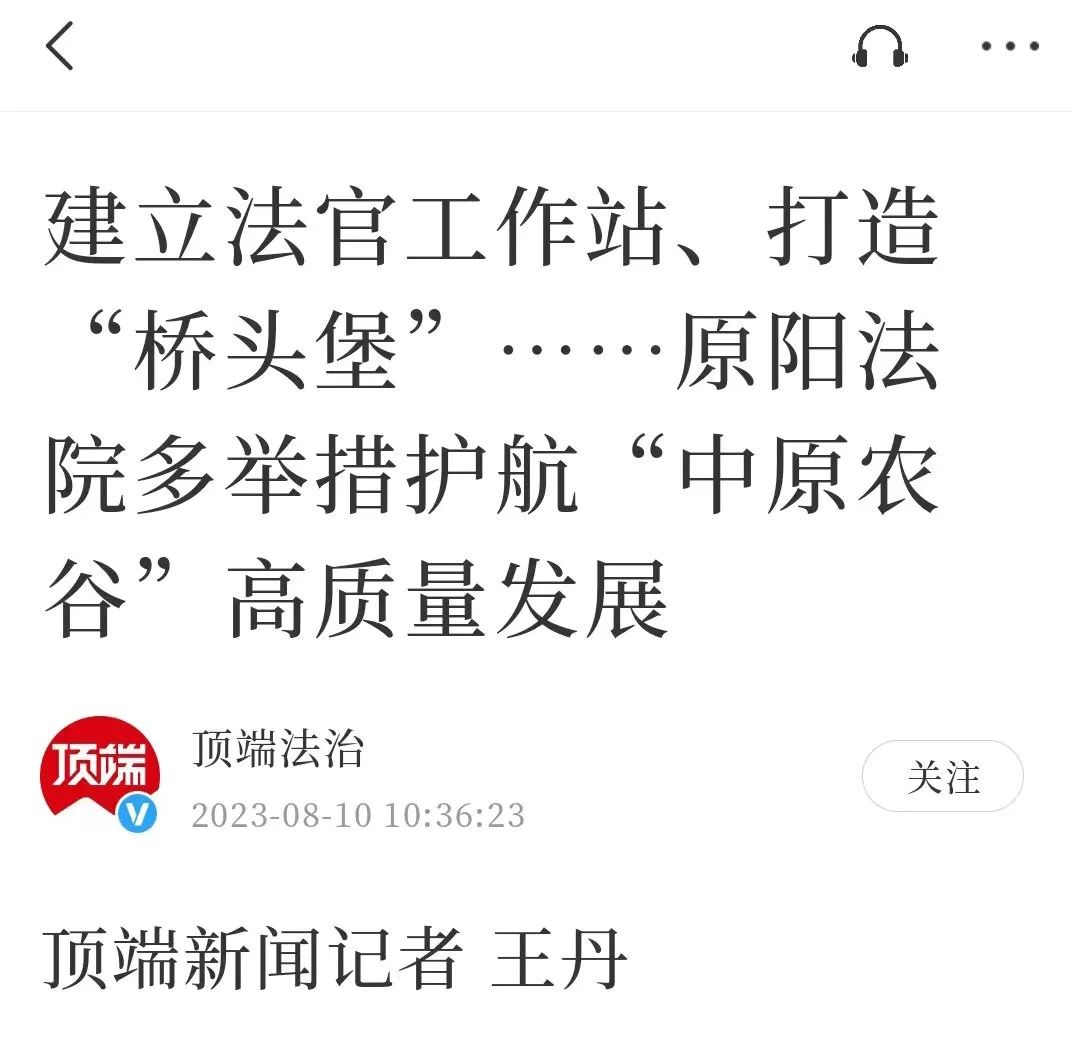Open the three-dot overflow menu
This screenshot has width=1072, height=1064.
point(1010,46)
